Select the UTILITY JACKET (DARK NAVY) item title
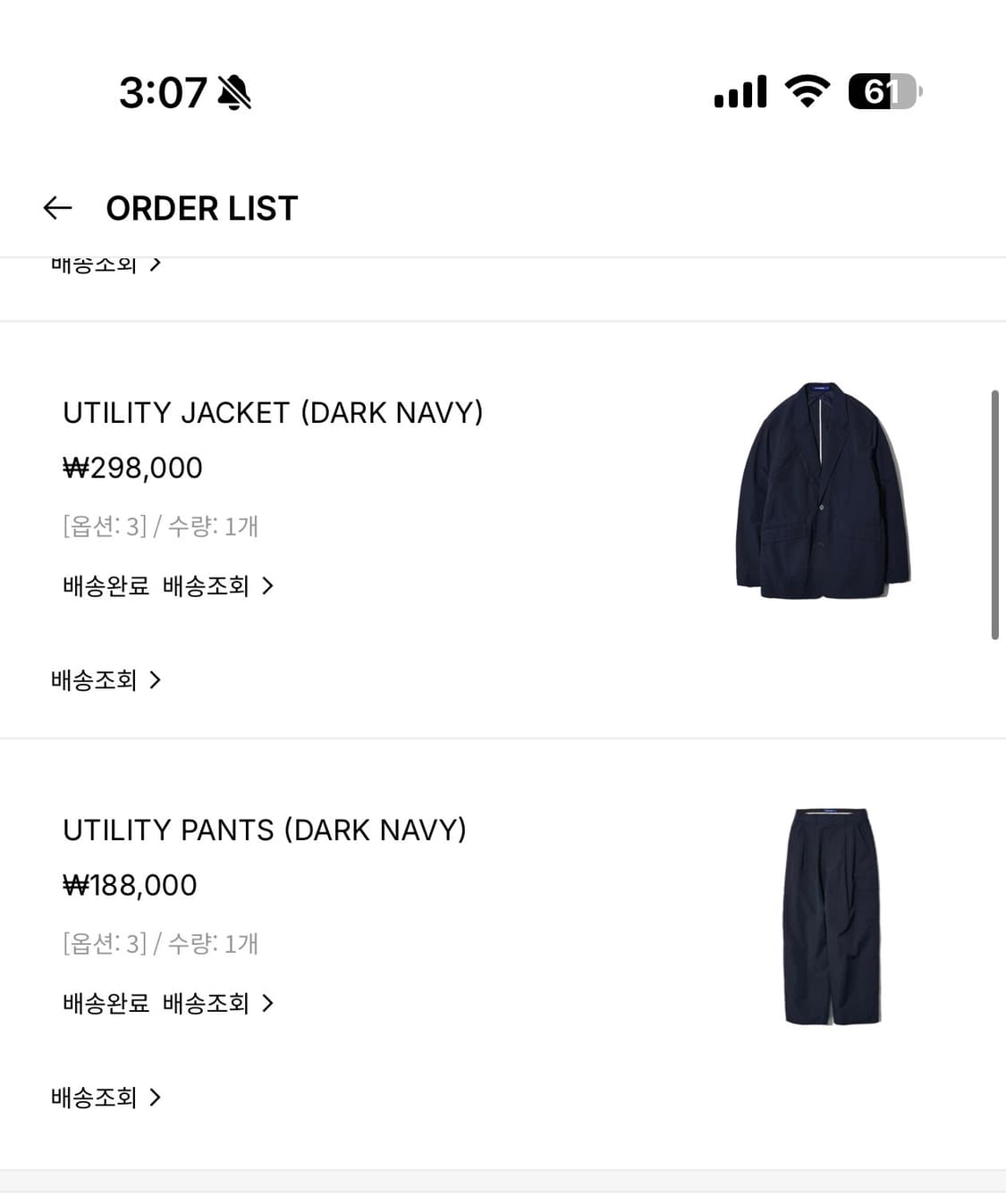Screen dimensions: 1006x1204 click(x=272, y=413)
